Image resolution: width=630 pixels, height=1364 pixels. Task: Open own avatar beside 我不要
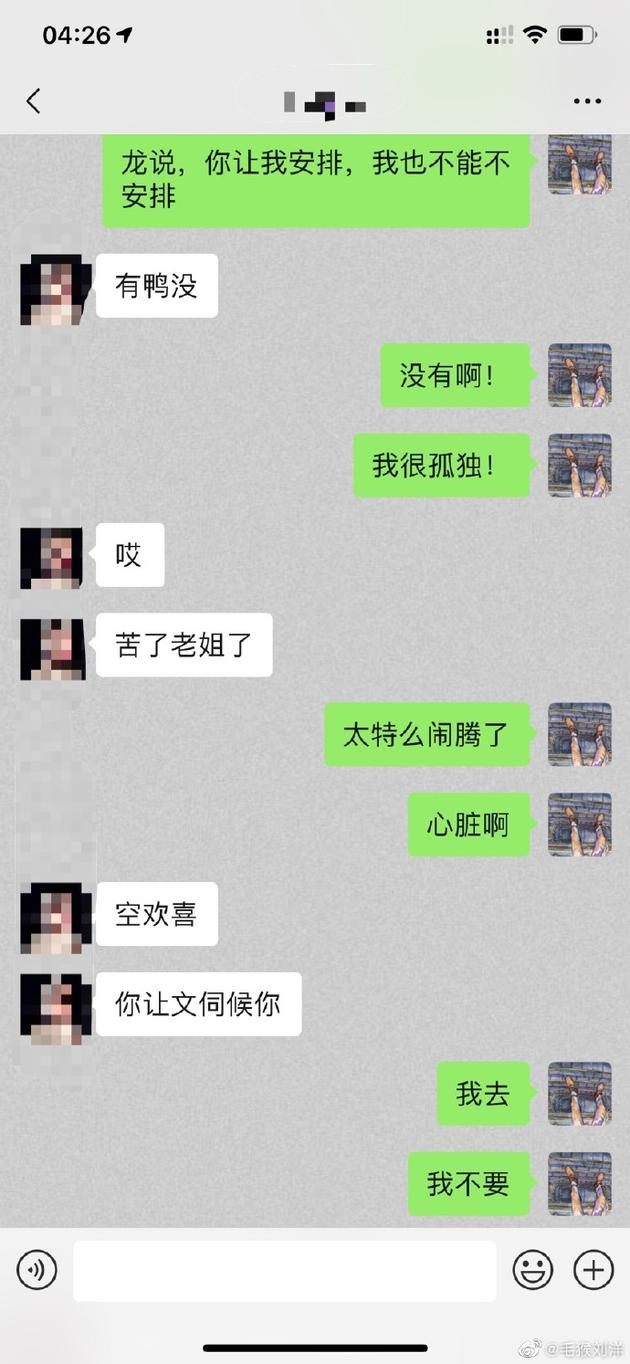coord(580,1184)
